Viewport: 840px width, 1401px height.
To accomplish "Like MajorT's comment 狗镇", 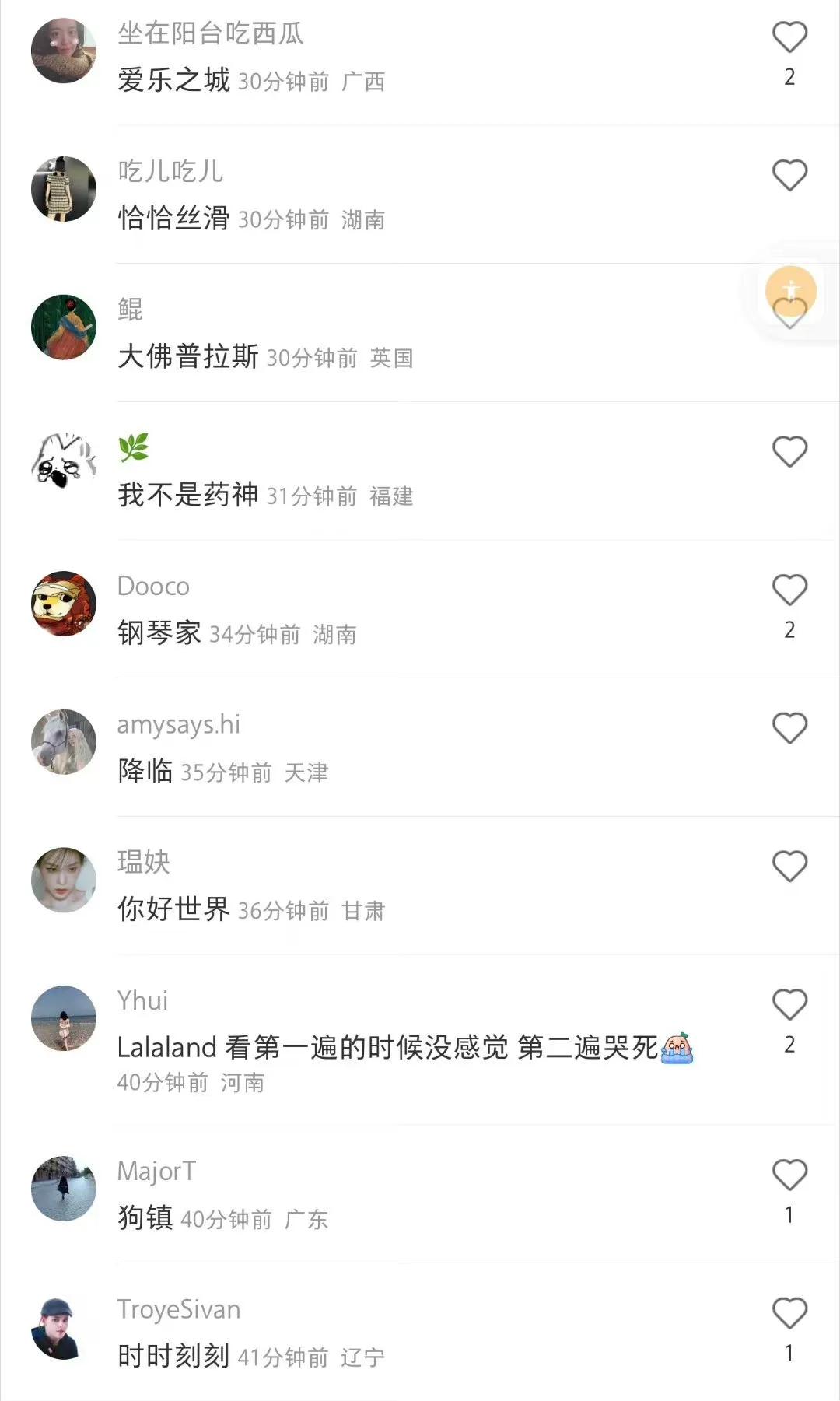I will (x=789, y=1175).
